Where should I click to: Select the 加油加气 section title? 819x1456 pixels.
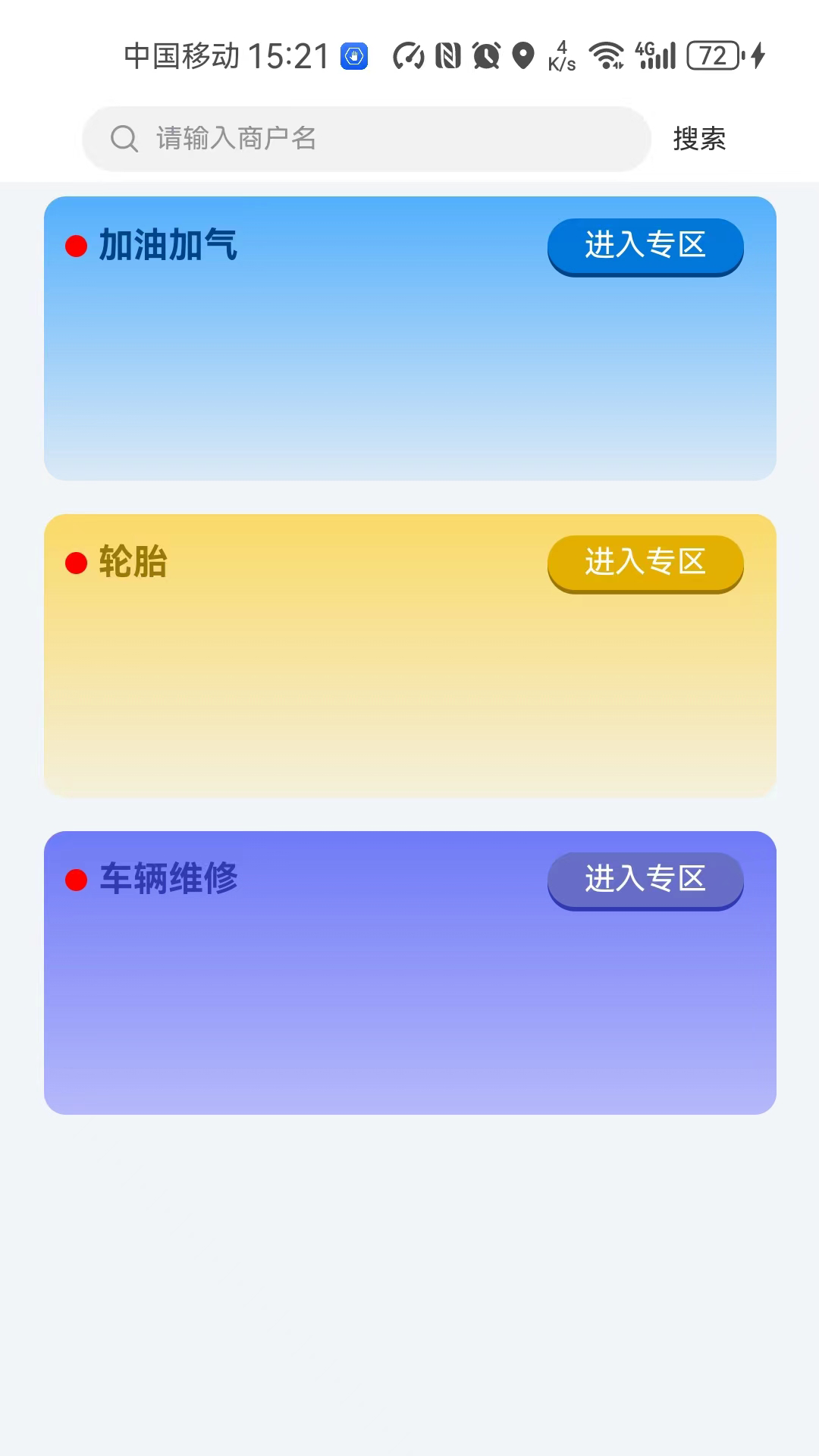click(x=166, y=245)
